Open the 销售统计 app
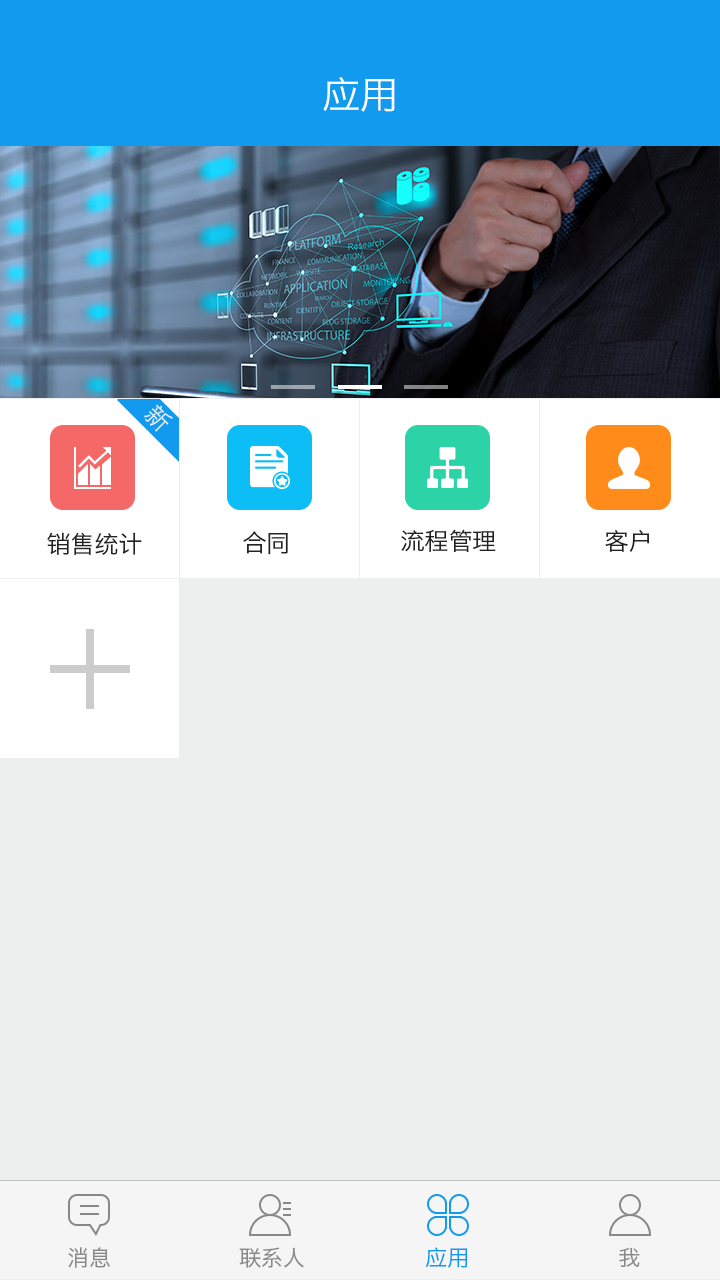 (x=92, y=487)
